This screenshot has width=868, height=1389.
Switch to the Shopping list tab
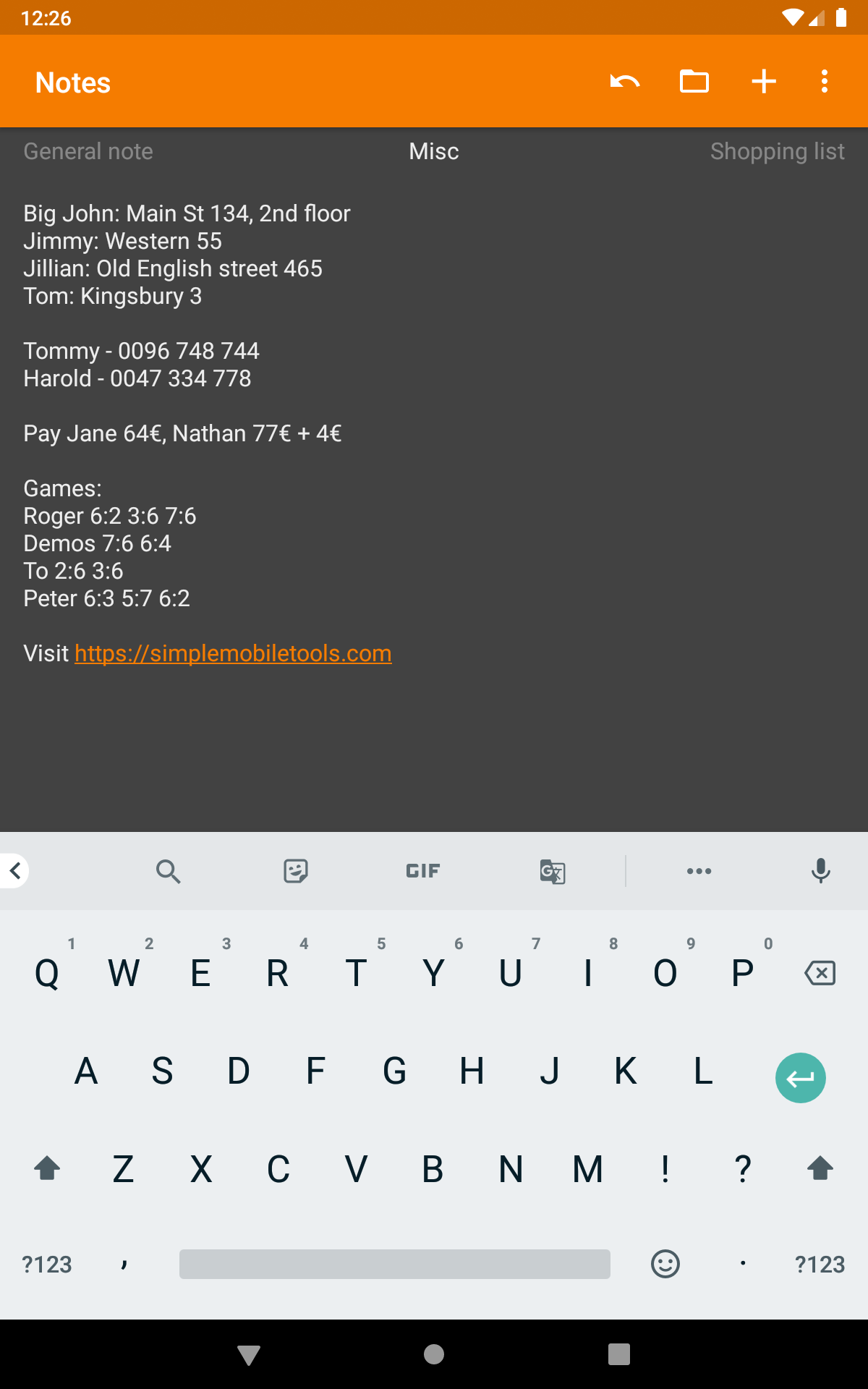coord(777,151)
